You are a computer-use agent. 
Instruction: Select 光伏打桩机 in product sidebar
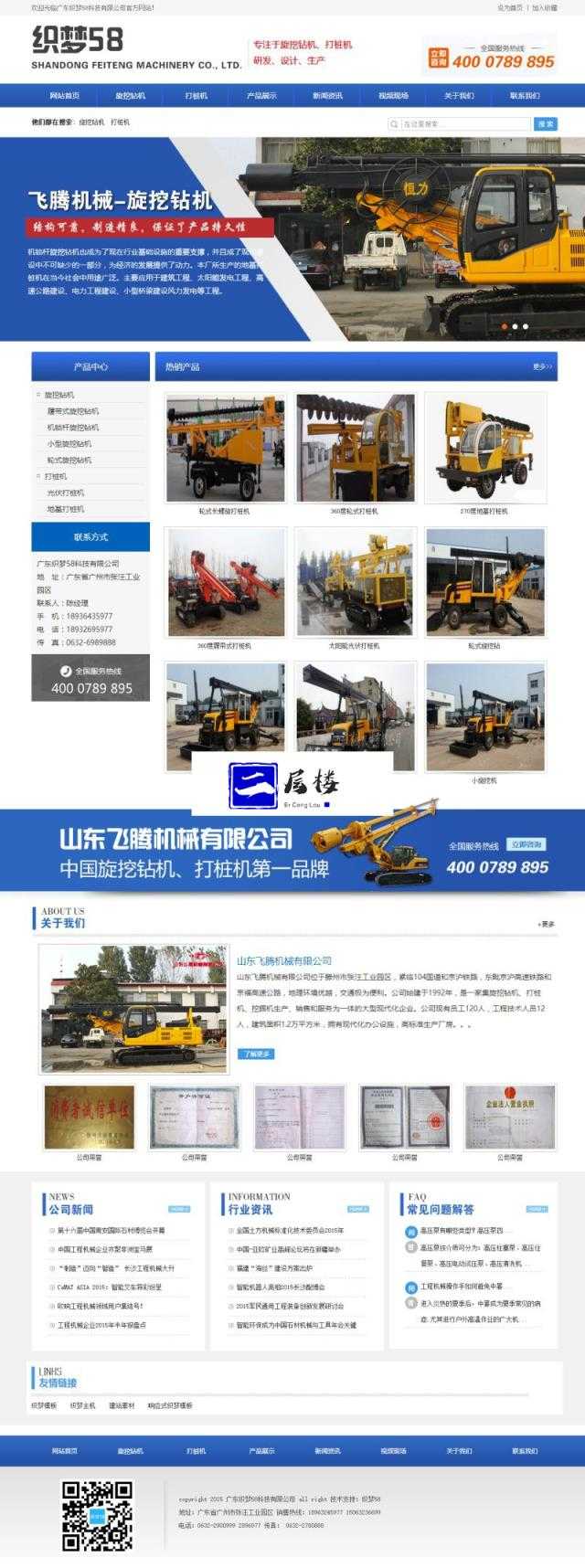click(x=66, y=493)
